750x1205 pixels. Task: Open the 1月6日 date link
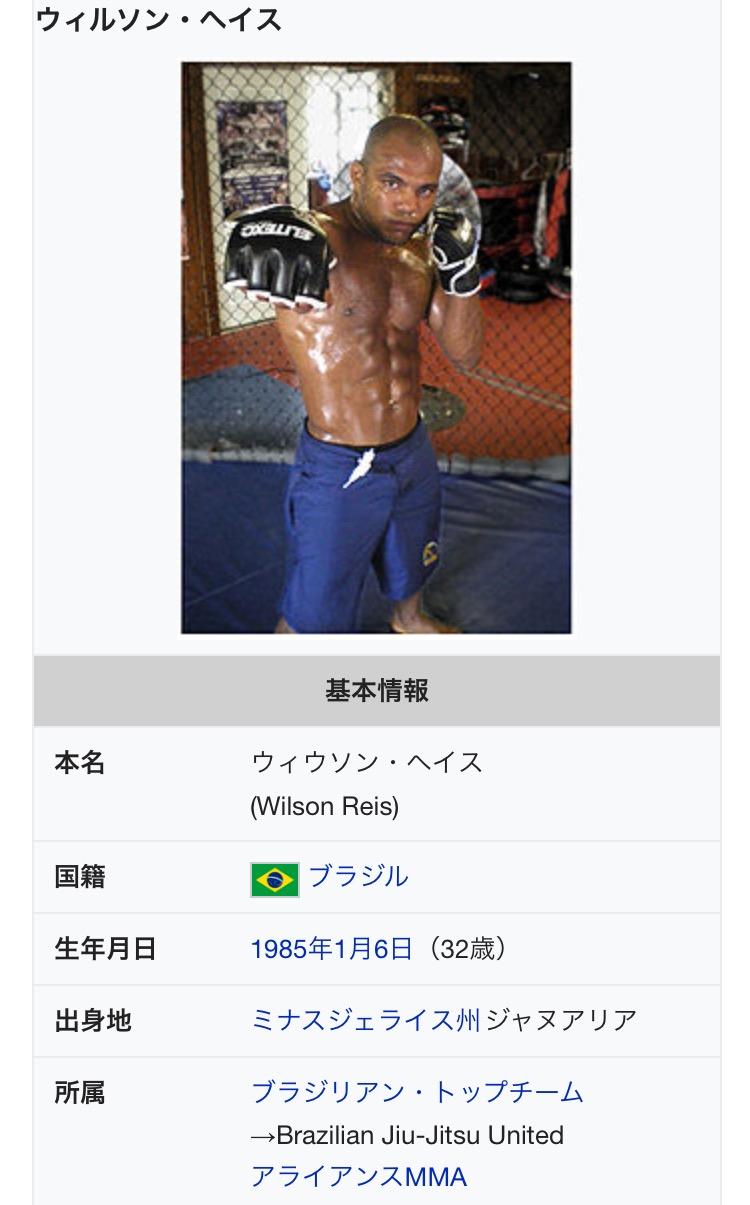373,949
